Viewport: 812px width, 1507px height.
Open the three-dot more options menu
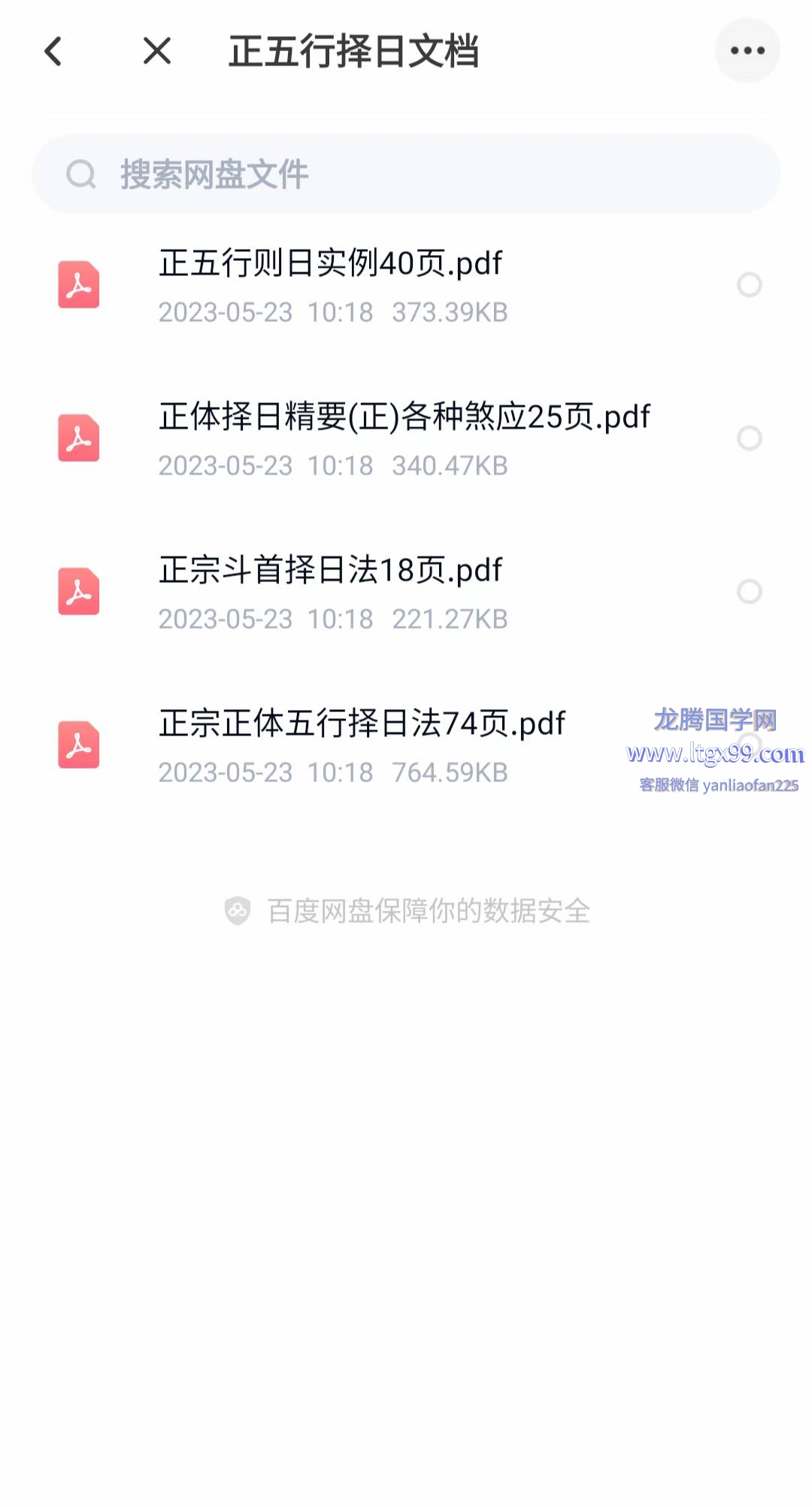point(747,51)
